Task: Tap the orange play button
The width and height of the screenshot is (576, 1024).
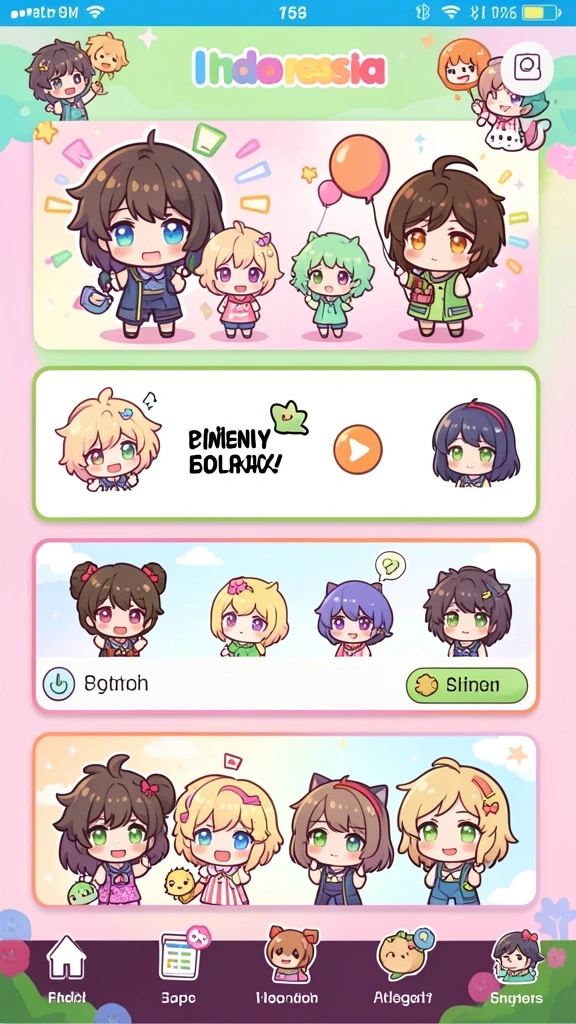Action: 358,449
